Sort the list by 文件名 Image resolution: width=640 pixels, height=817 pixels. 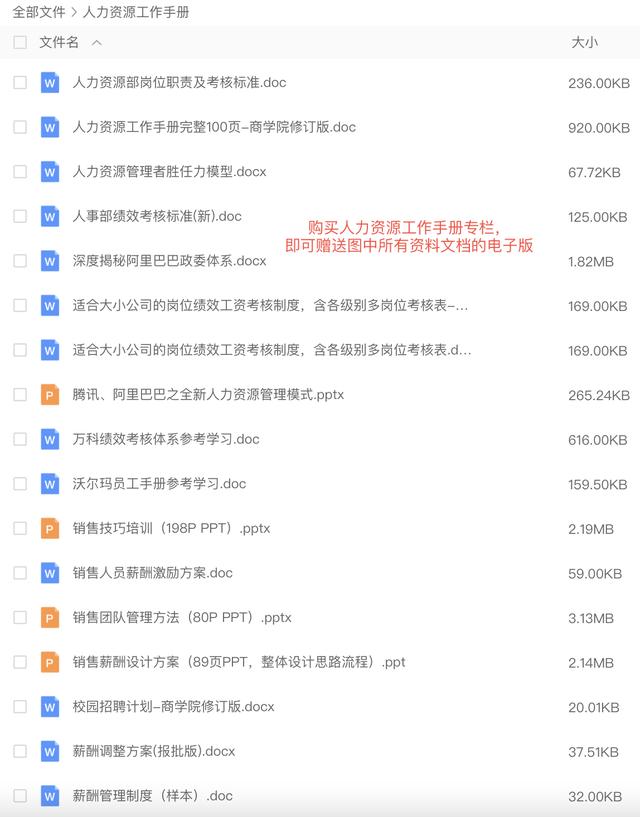pyautogui.click(x=59, y=42)
